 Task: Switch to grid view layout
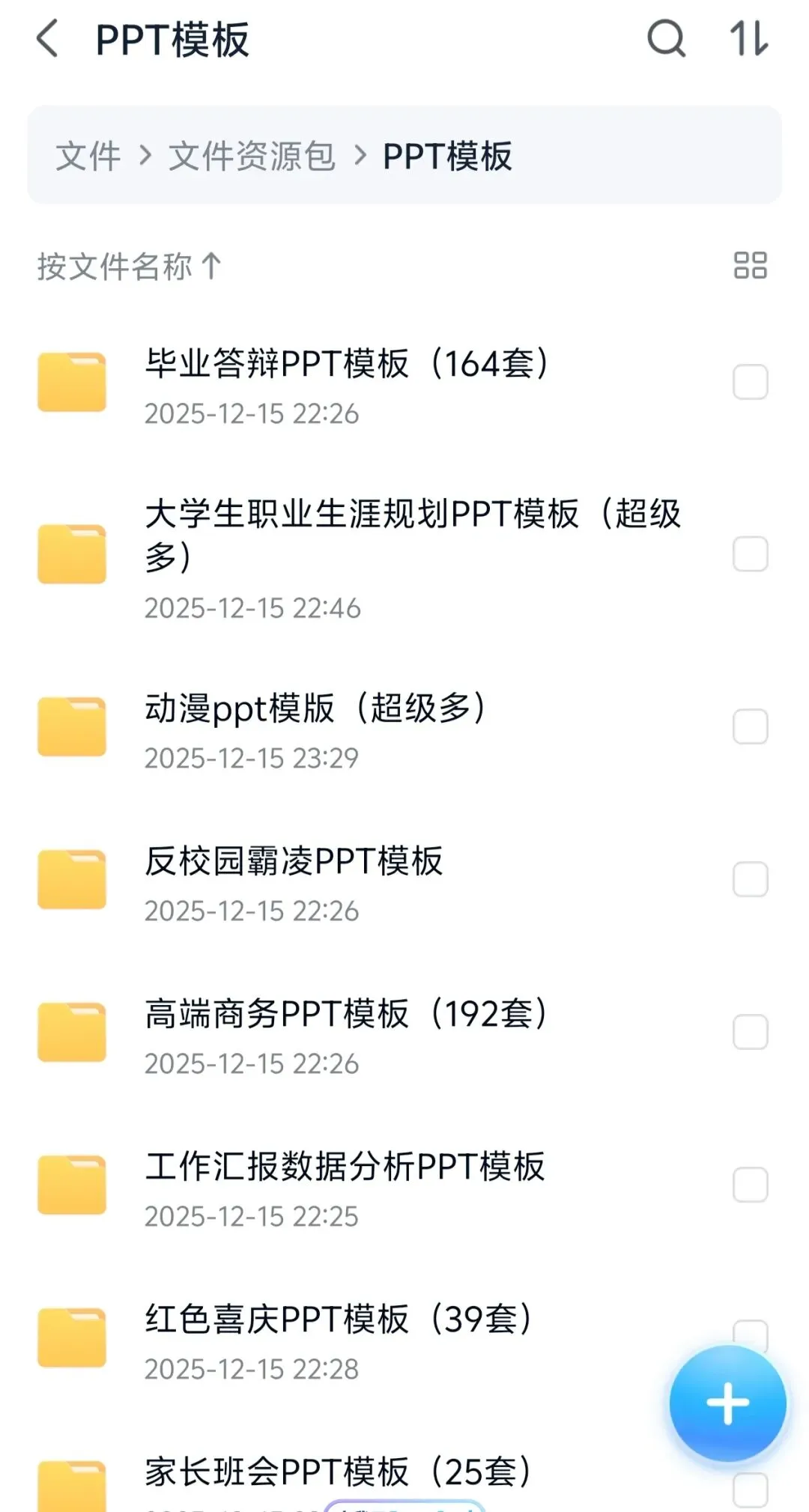click(x=750, y=265)
